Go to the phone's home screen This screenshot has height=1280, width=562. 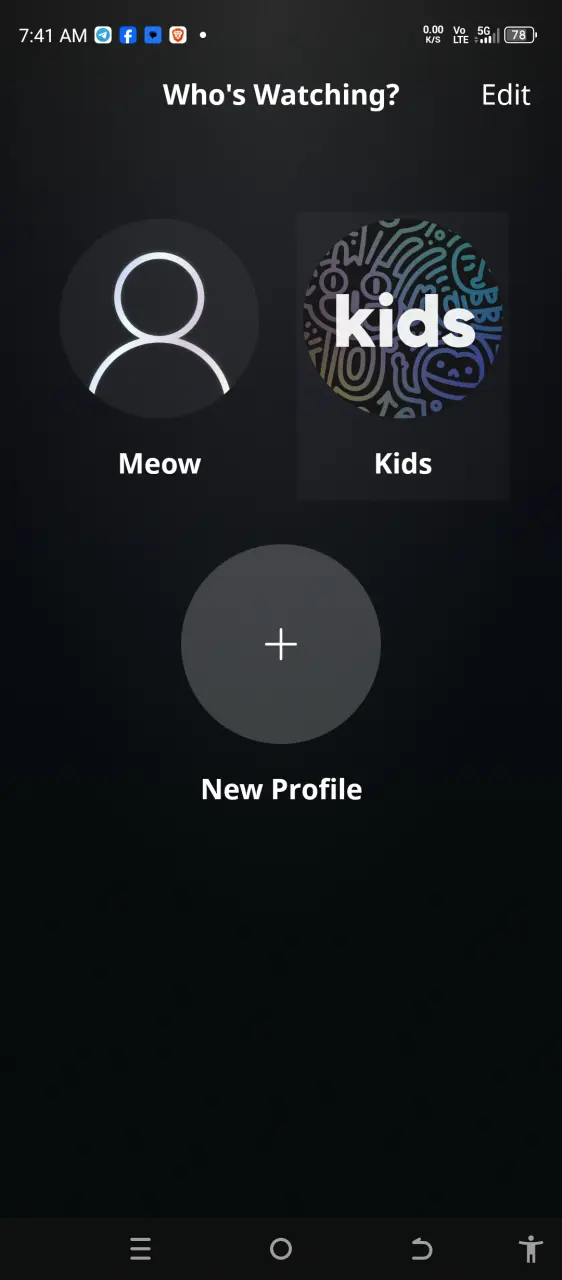click(x=281, y=1249)
